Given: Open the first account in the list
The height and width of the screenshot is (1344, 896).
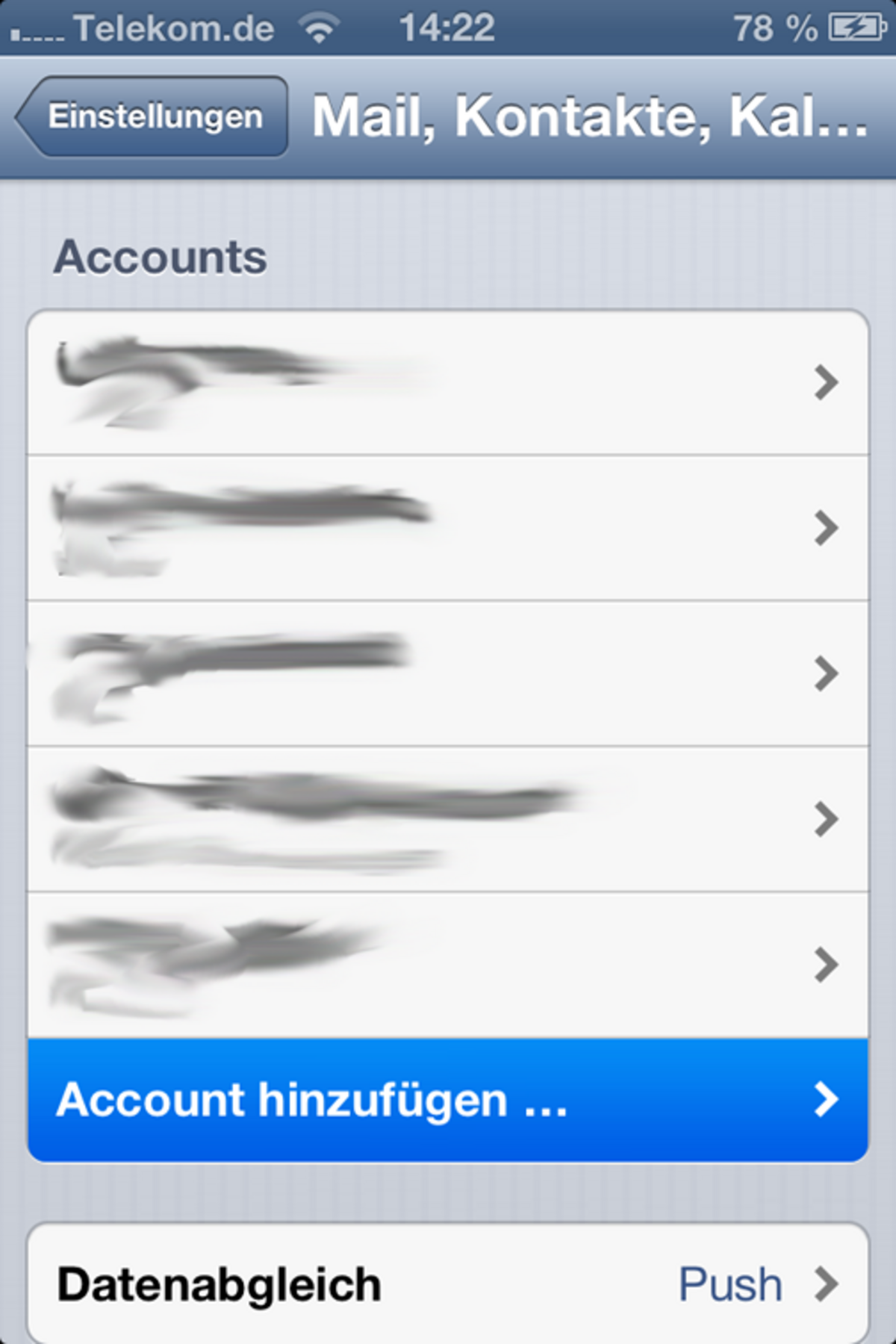Looking at the screenshot, I should click(x=448, y=382).
